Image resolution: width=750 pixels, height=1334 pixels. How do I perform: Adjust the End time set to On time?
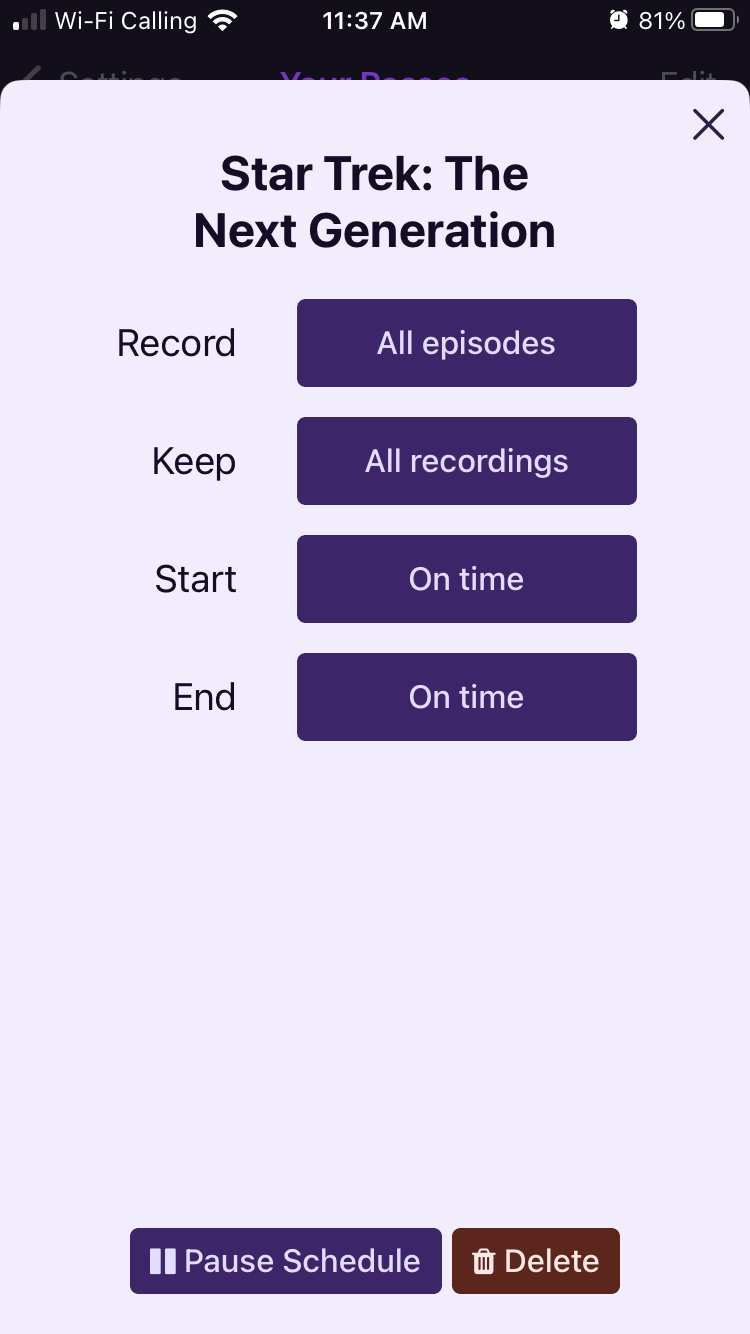(x=466, y=697)
